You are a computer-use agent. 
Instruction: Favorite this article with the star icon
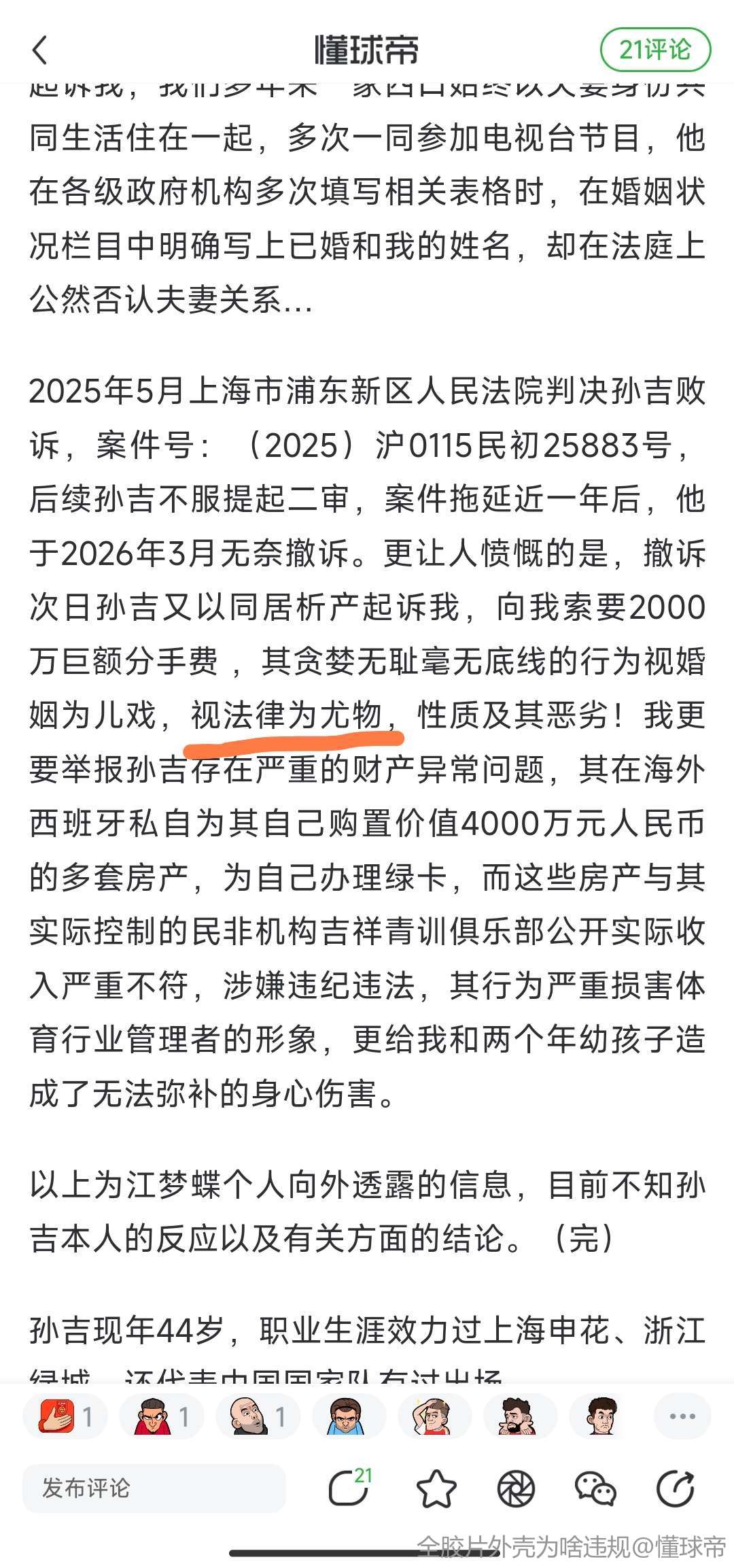436,1489
